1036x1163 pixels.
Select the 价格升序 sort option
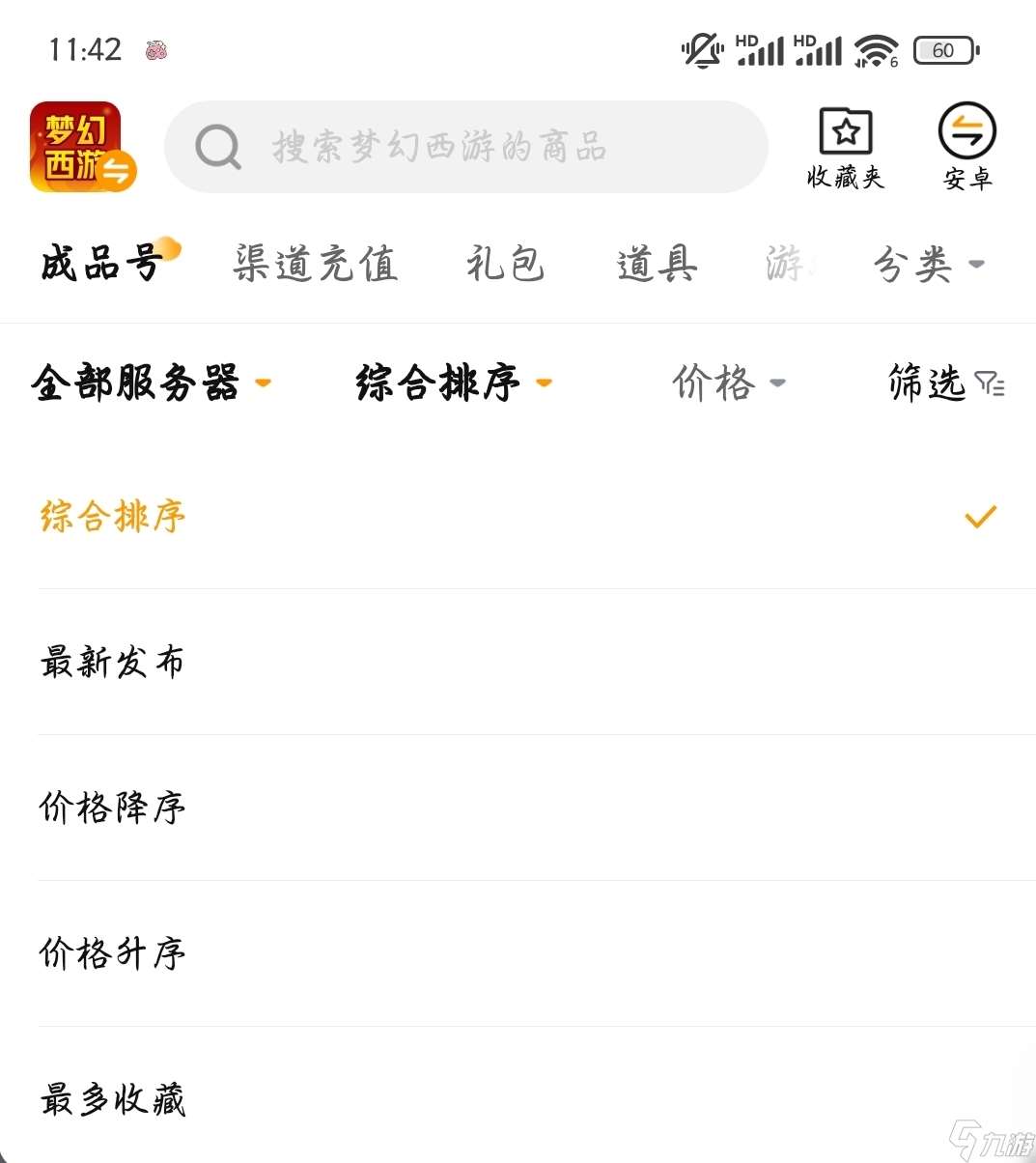(x=111, y=953)
